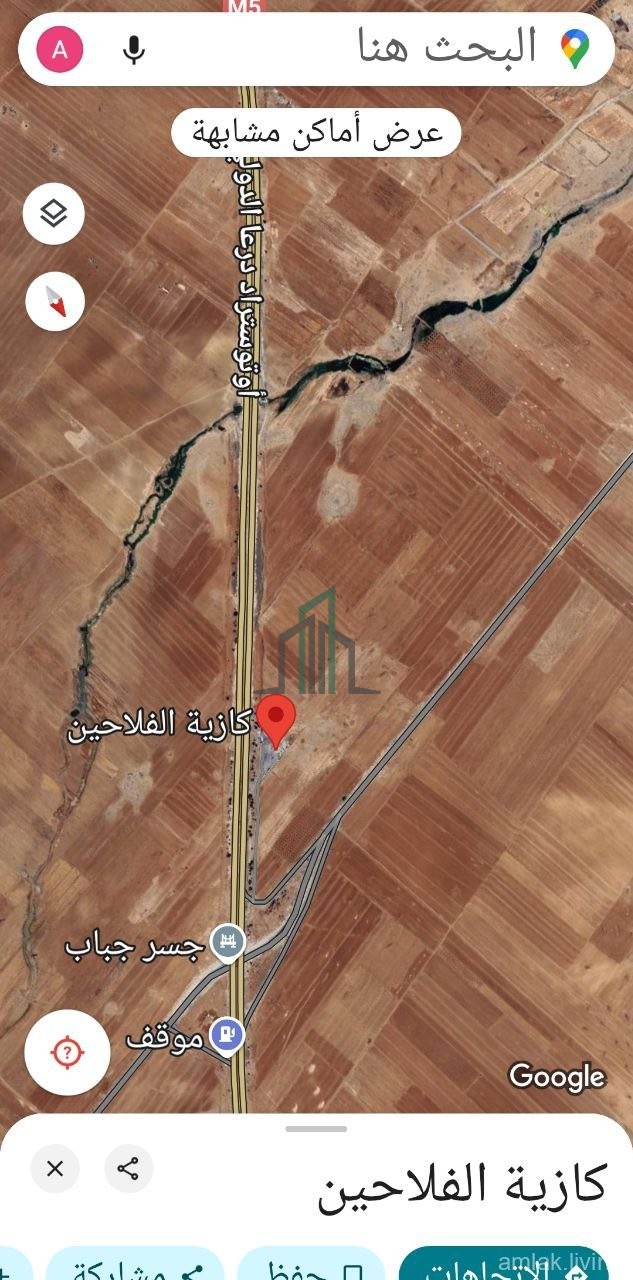The width and height of the screenshot is (633, 1280).
Task: Close the كازية الفلاحين place sheet
Action: click(x=55, y=1168)
